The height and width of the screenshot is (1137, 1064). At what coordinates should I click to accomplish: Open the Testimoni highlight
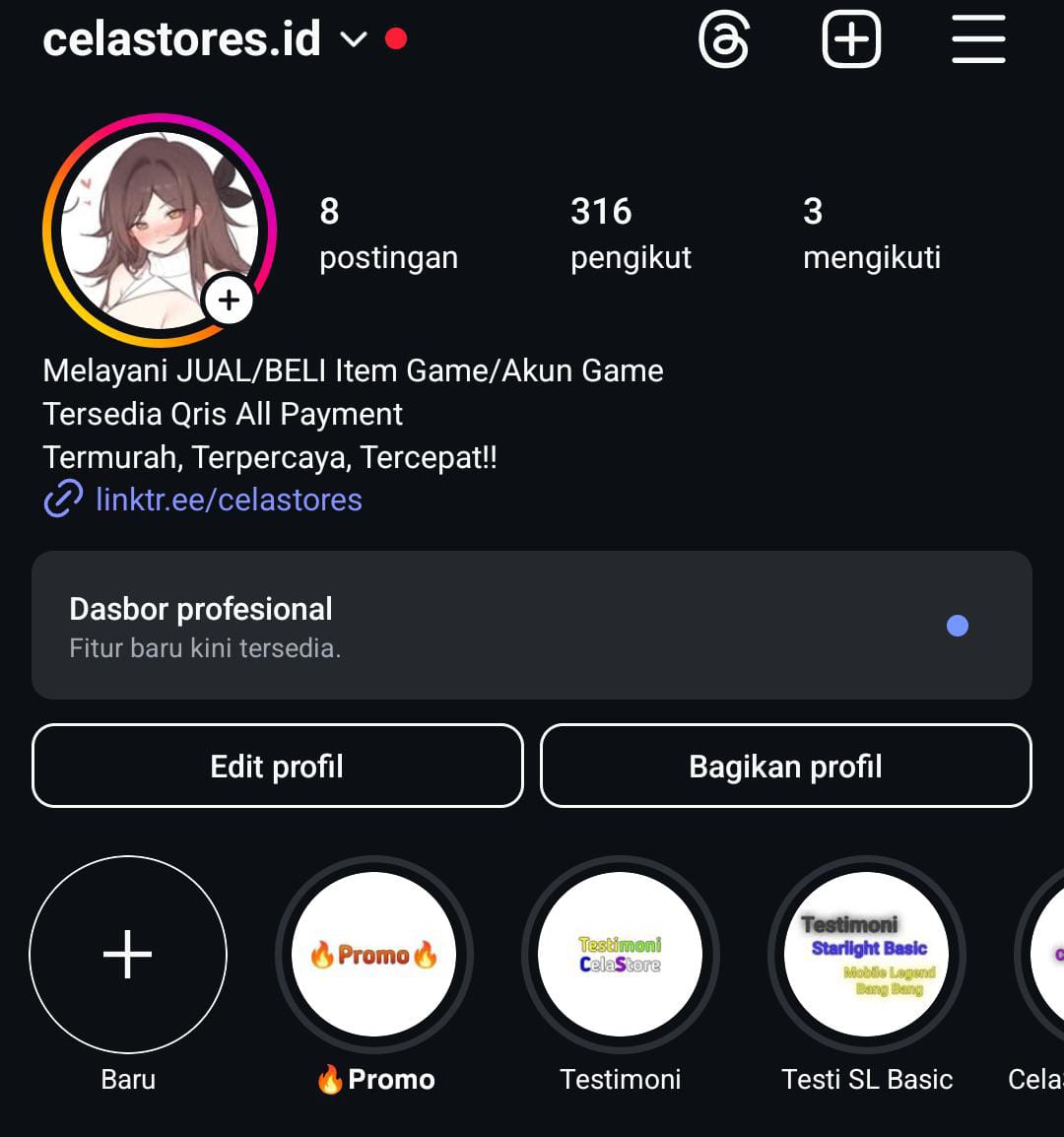pos(621,955)
